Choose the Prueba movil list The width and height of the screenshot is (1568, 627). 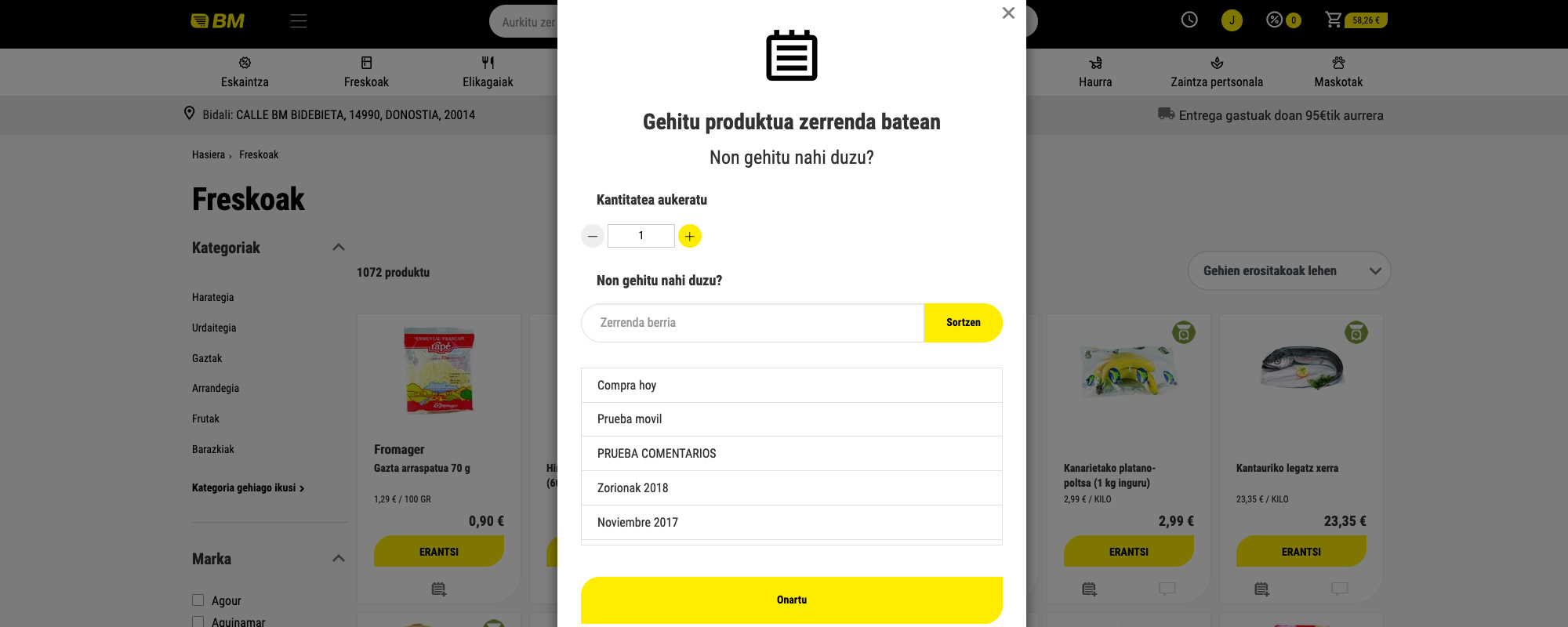click(791, 419)
